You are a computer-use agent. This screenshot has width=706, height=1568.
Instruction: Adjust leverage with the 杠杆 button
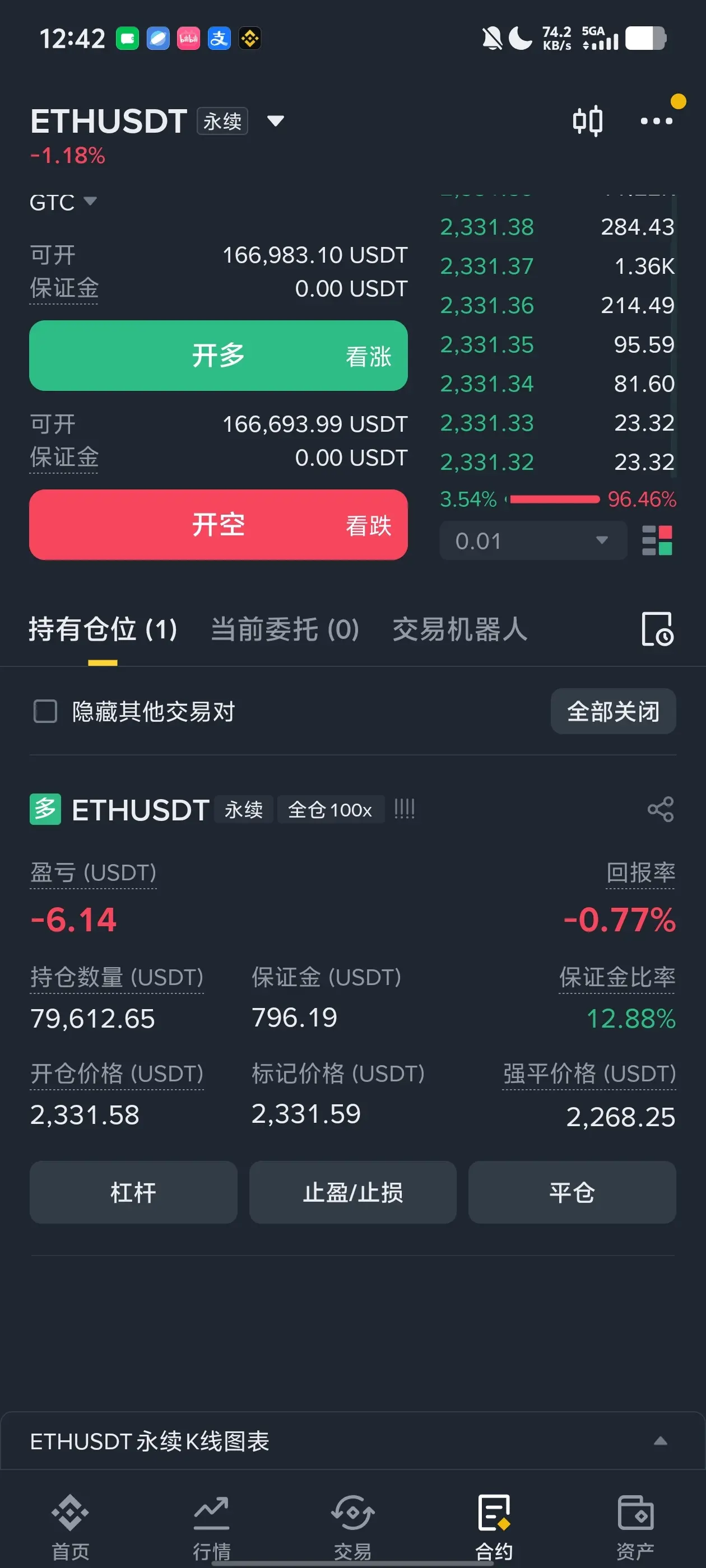(133, 1192)
